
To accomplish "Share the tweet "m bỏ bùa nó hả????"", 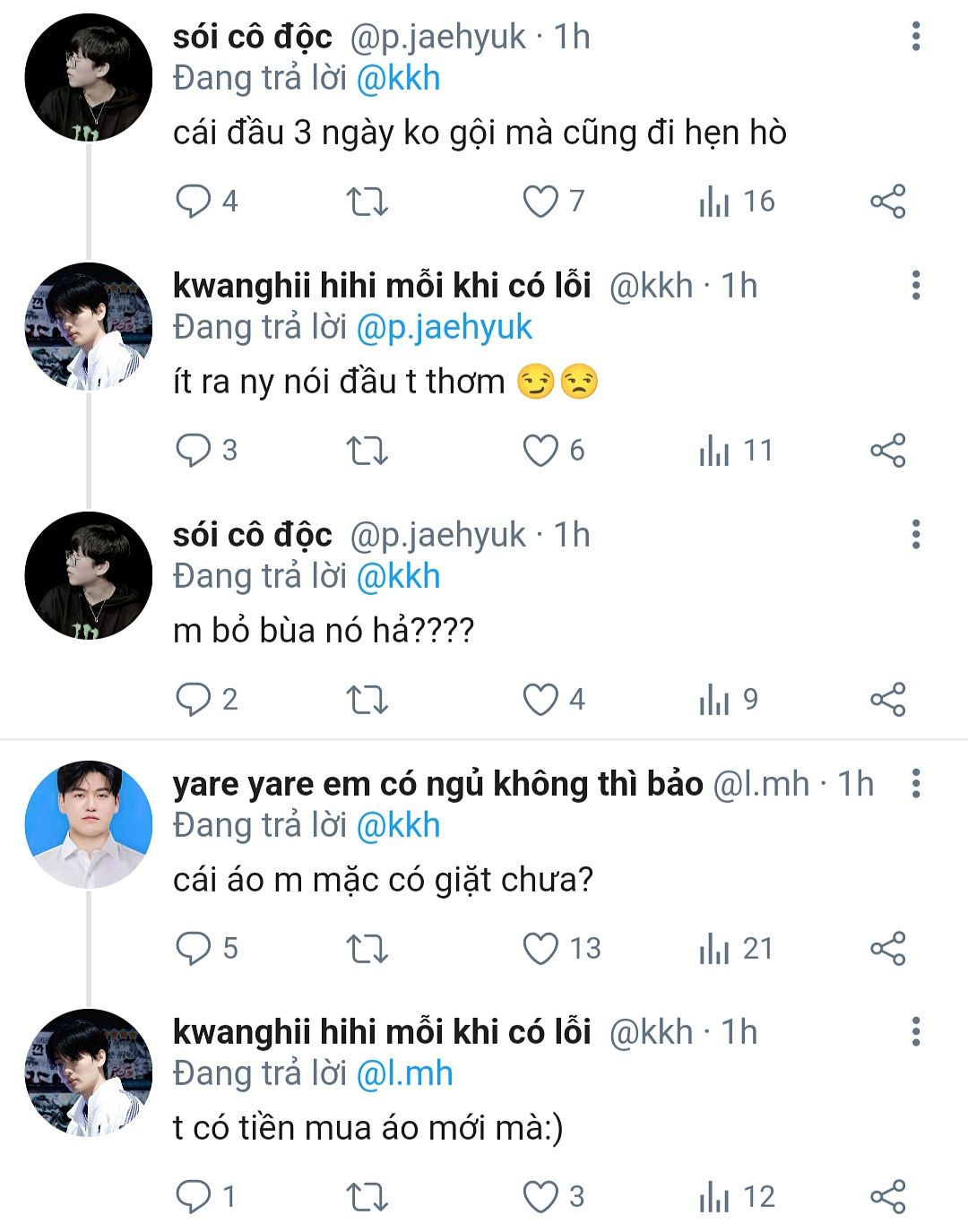I will (887, 700).
